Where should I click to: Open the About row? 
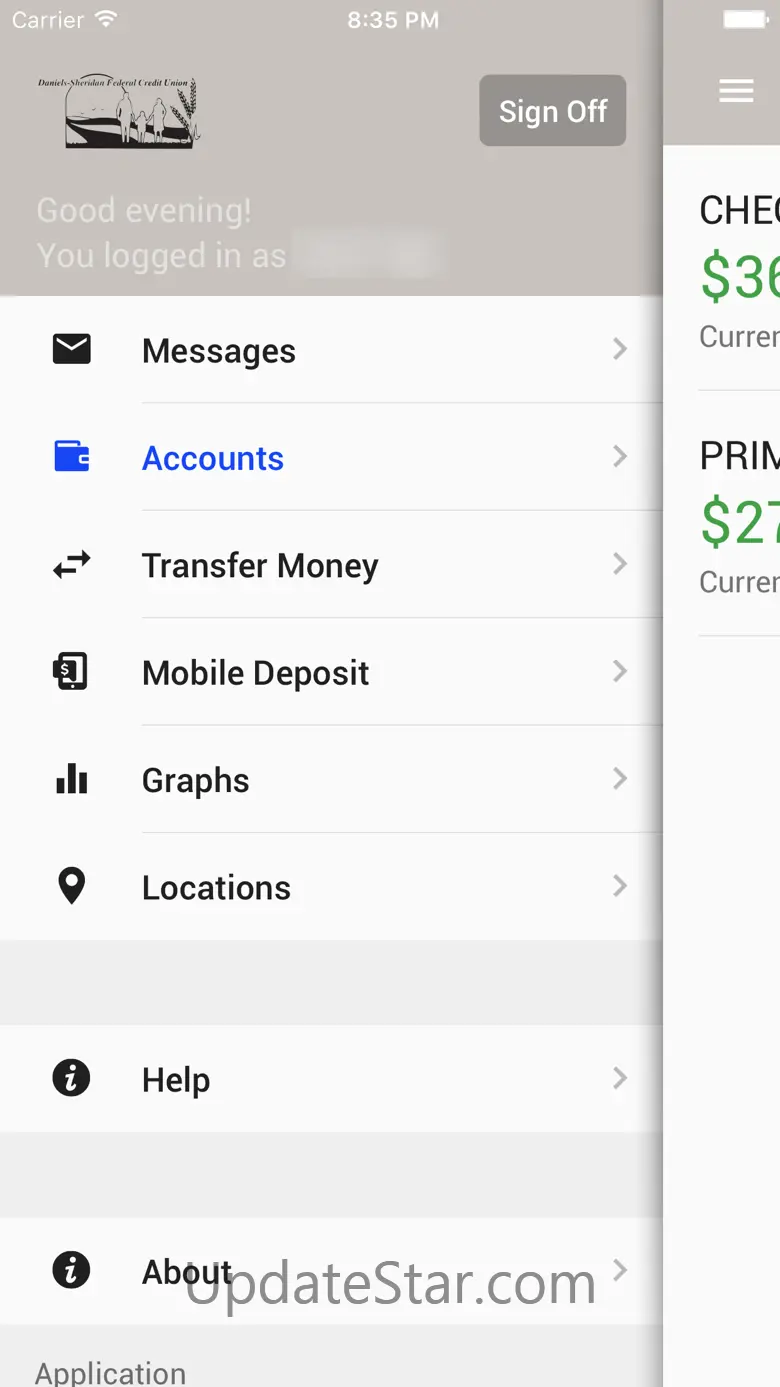tap(331, 1271)
